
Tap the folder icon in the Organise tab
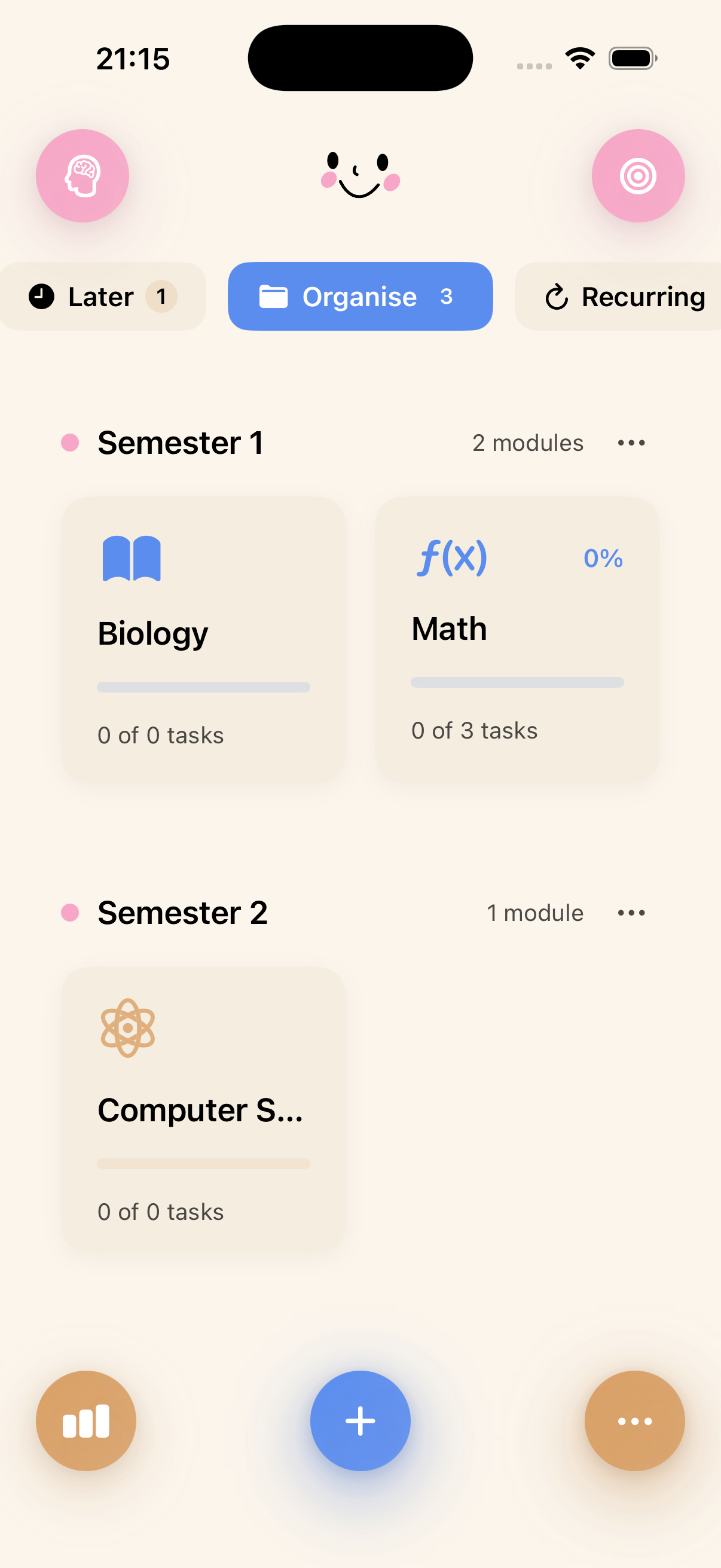[x=276, y=297]
